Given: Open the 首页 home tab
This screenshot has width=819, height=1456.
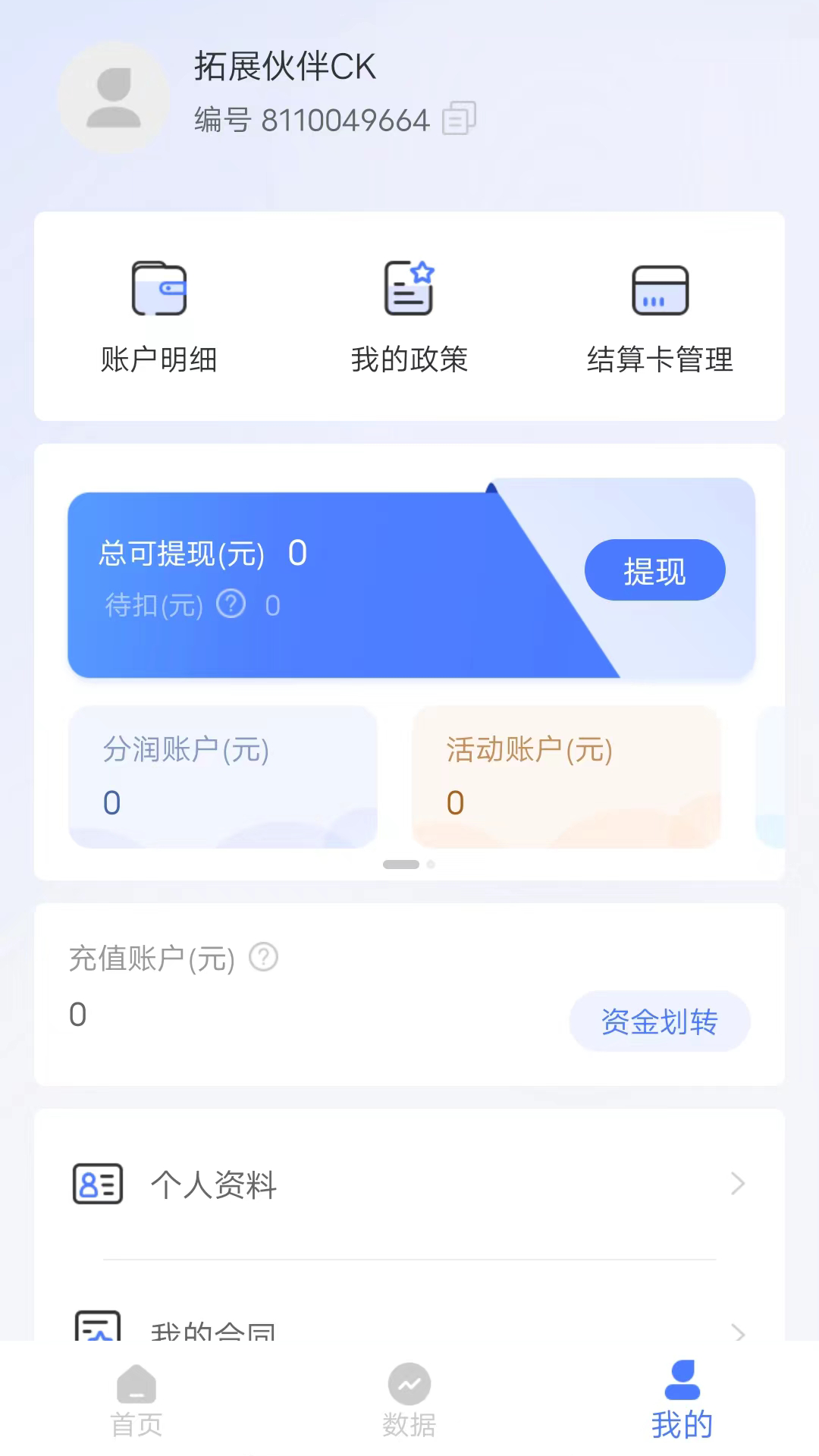Looking at the screenshot, I should [136, 1399].
